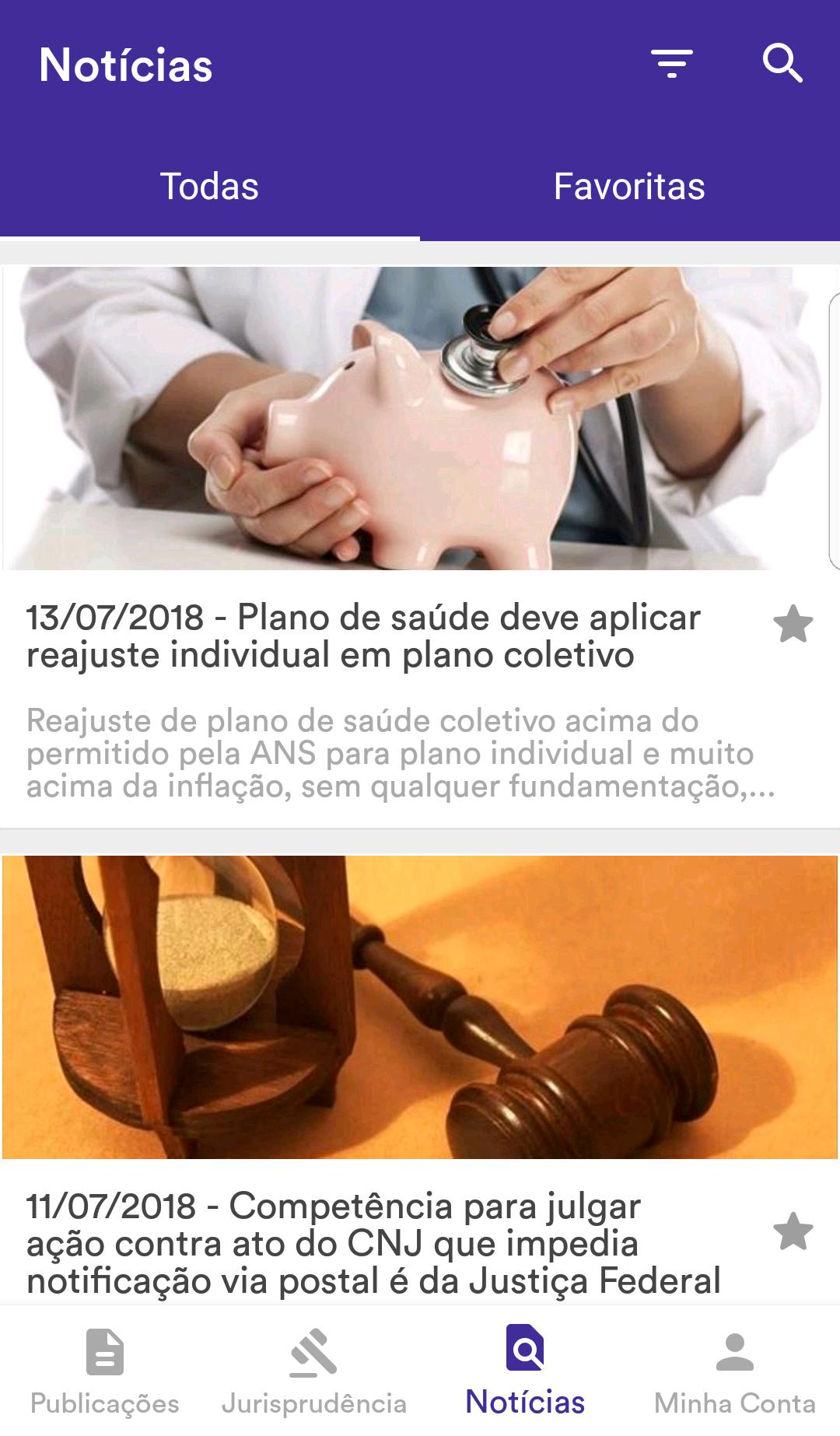The image size is (840, 1436).
Task: Select the Todas tab
Action: tap(209, 187)
